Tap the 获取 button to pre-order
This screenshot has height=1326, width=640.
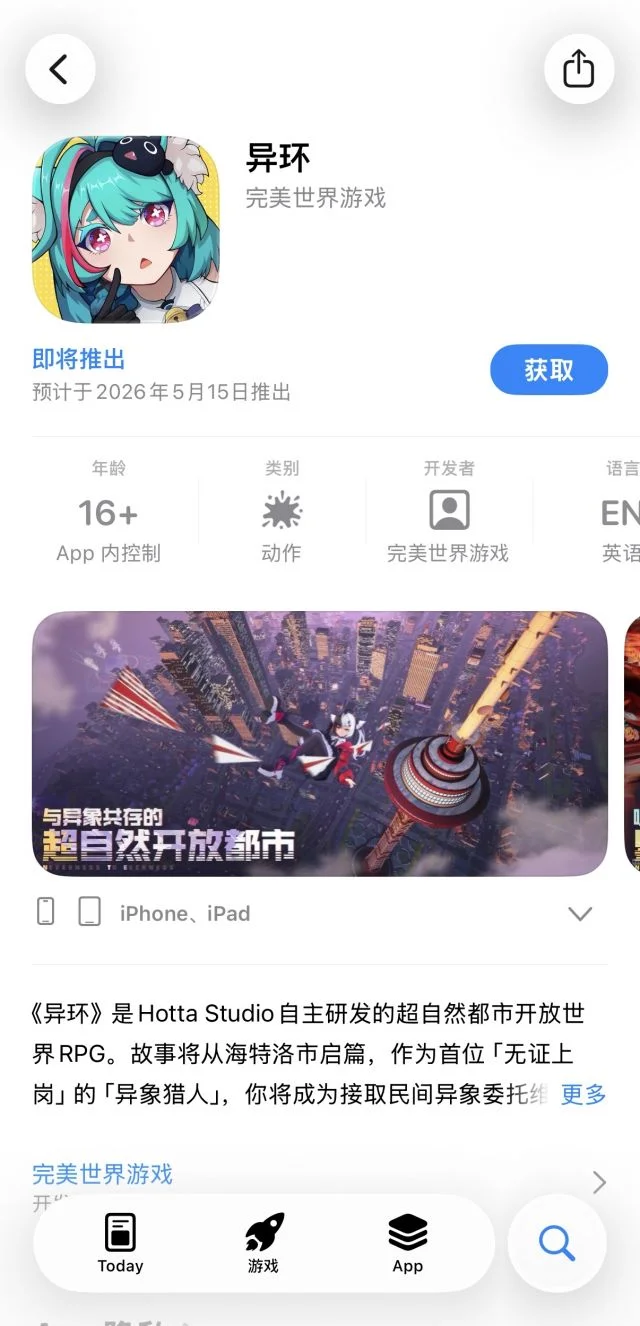tap(548, 370)
